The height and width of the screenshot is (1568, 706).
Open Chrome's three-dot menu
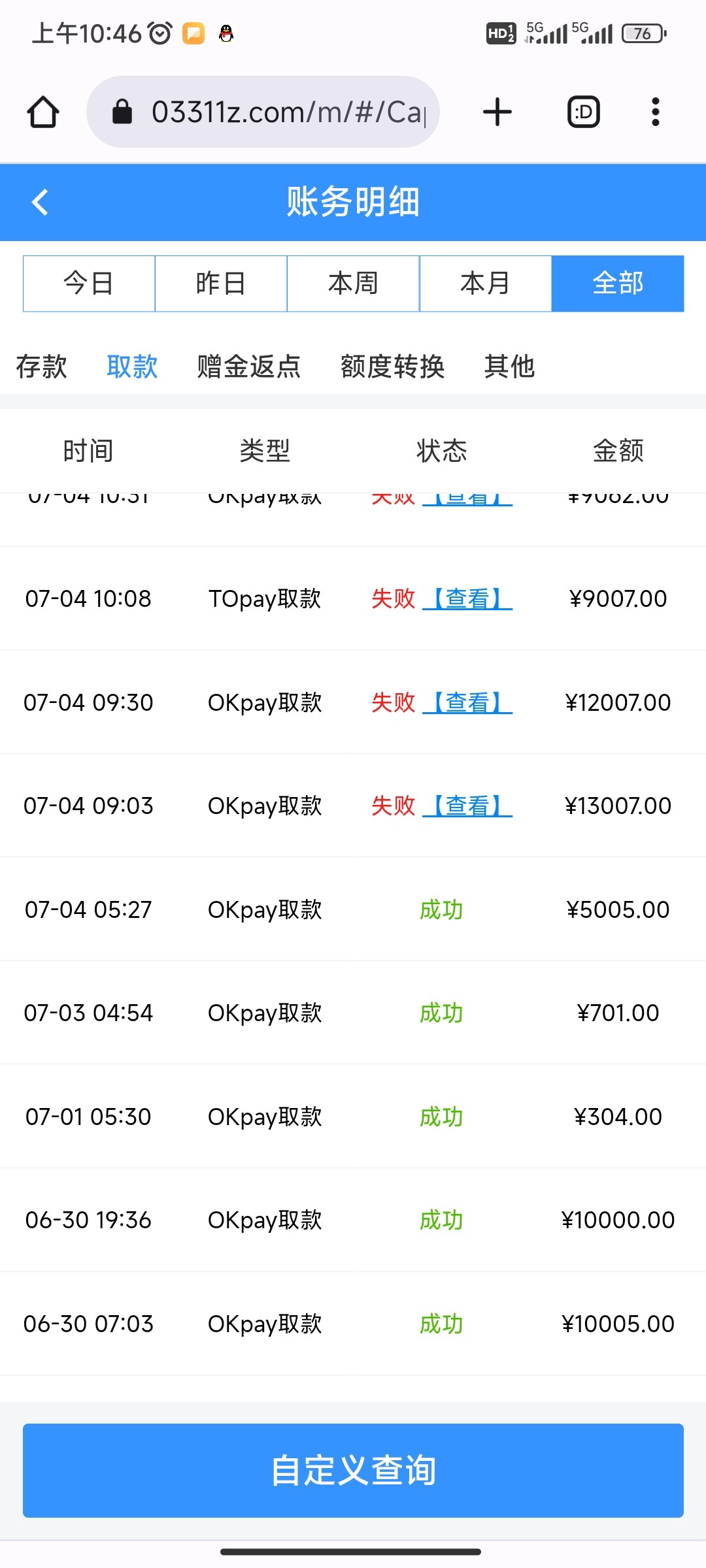[x=655, y=111]
